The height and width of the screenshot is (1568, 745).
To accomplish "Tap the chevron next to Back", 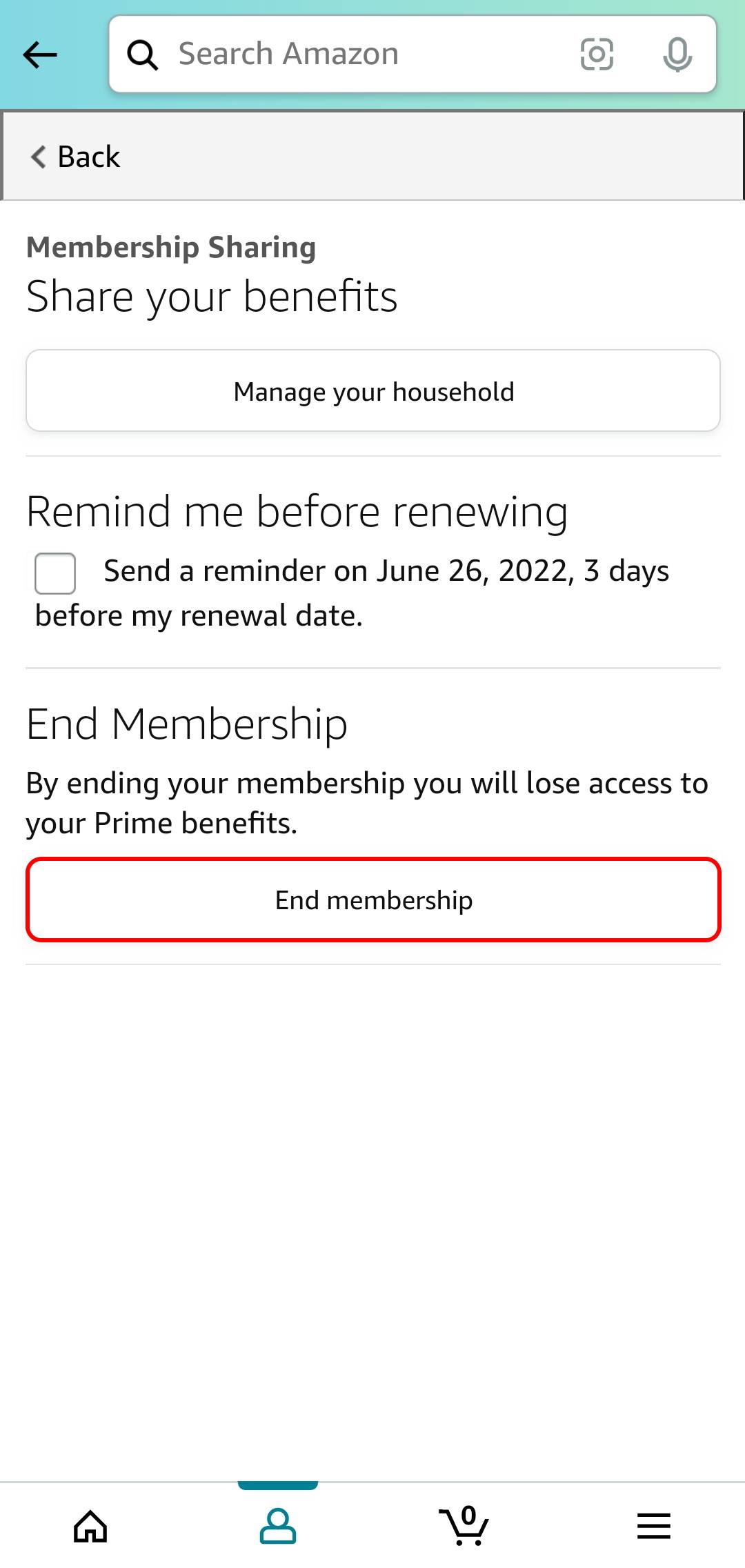I will tap(38, 157).
